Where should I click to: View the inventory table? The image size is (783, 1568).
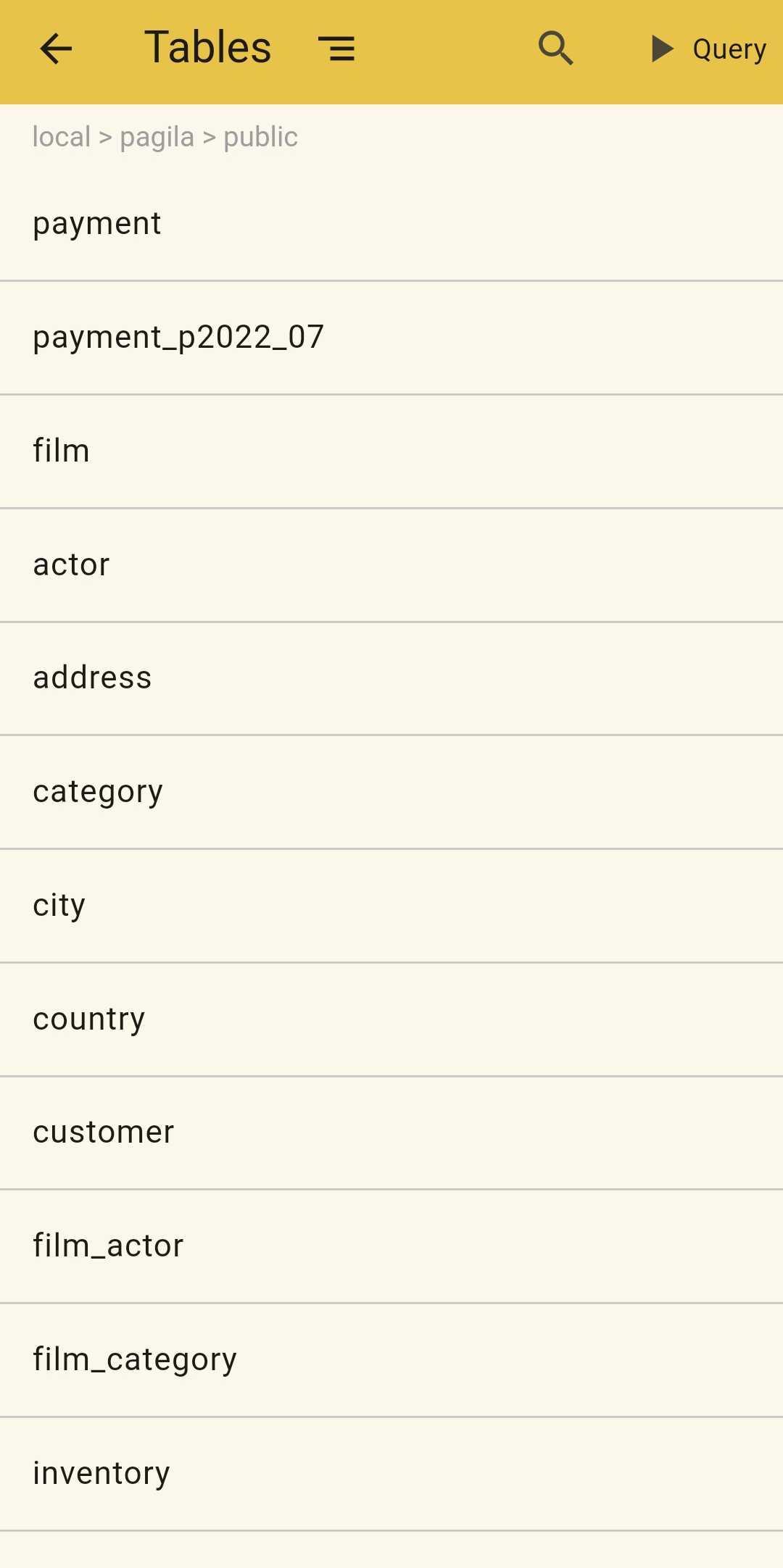391,1474
